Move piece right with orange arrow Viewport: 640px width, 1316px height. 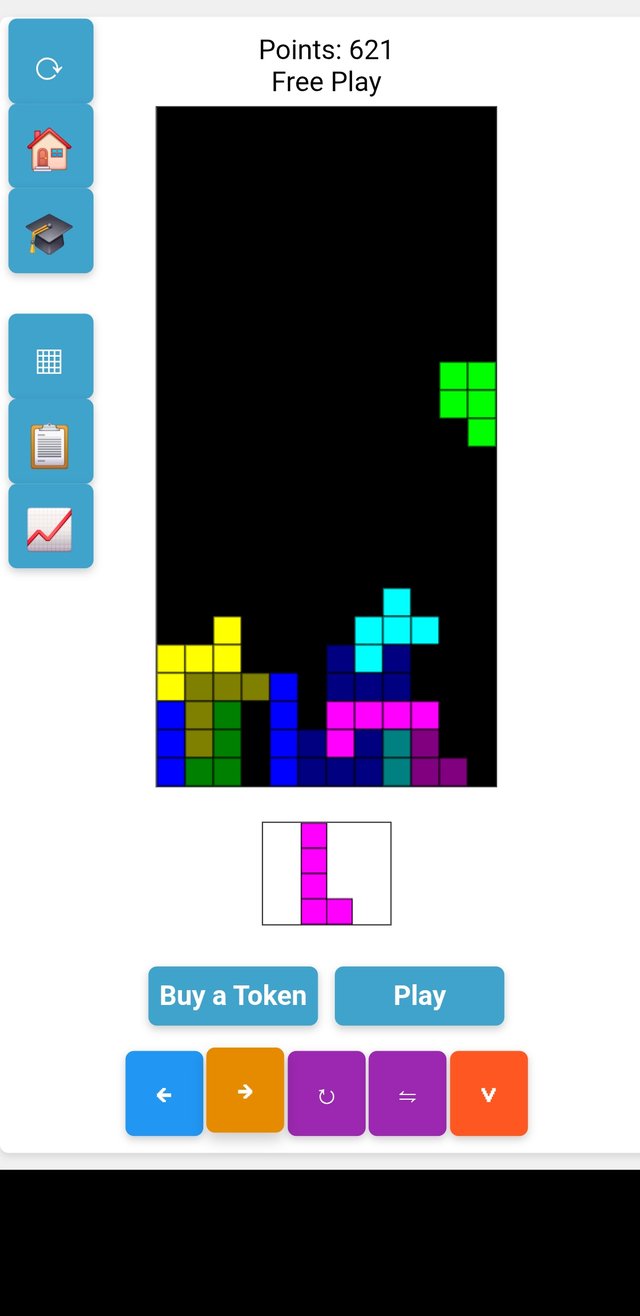tap(245, 1091)
